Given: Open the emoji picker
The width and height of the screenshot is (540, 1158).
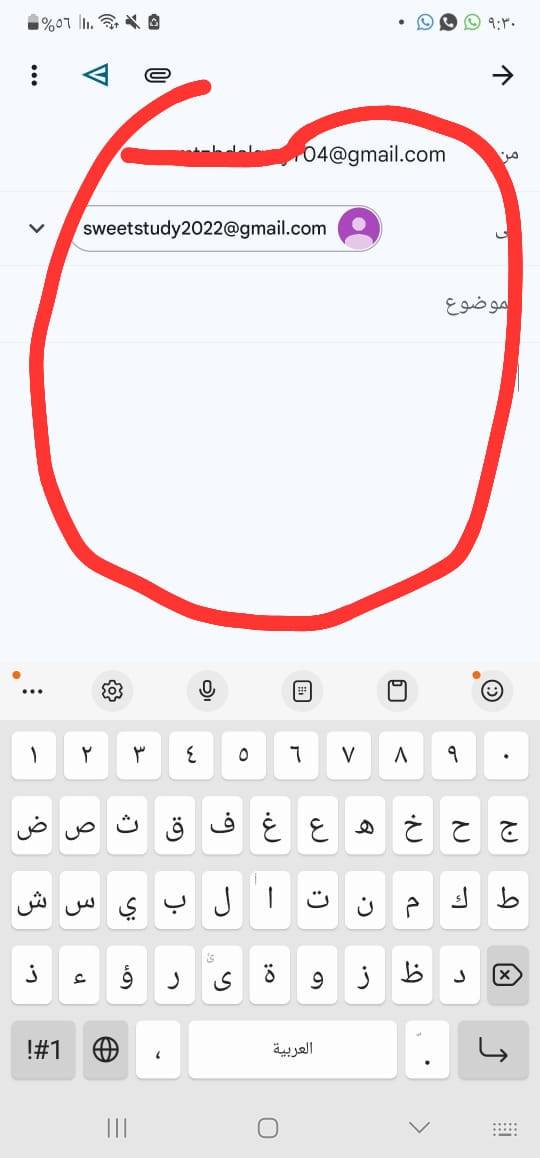Looking at the screenshot, I should point(492,691).
